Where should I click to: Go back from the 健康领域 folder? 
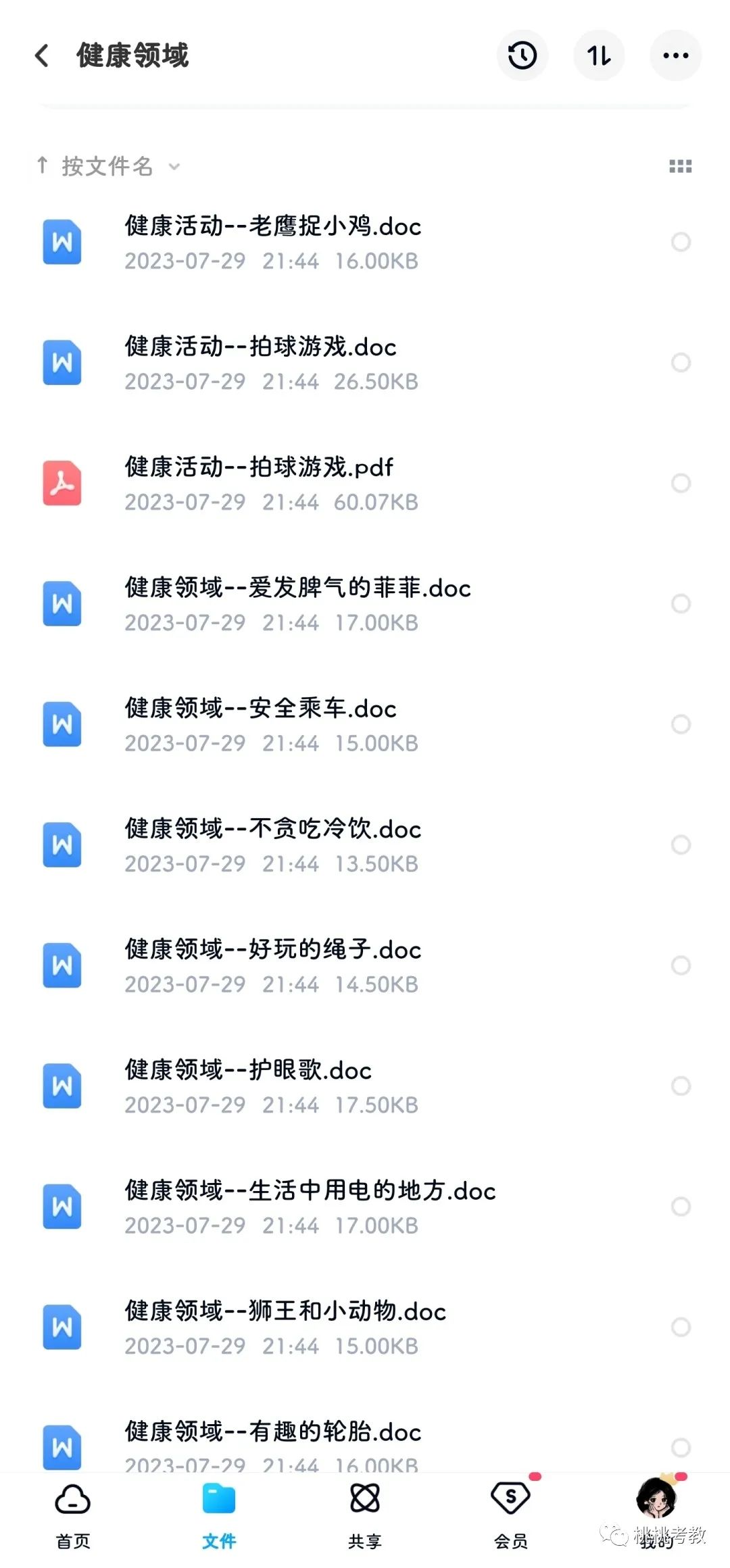coord(42,55)
